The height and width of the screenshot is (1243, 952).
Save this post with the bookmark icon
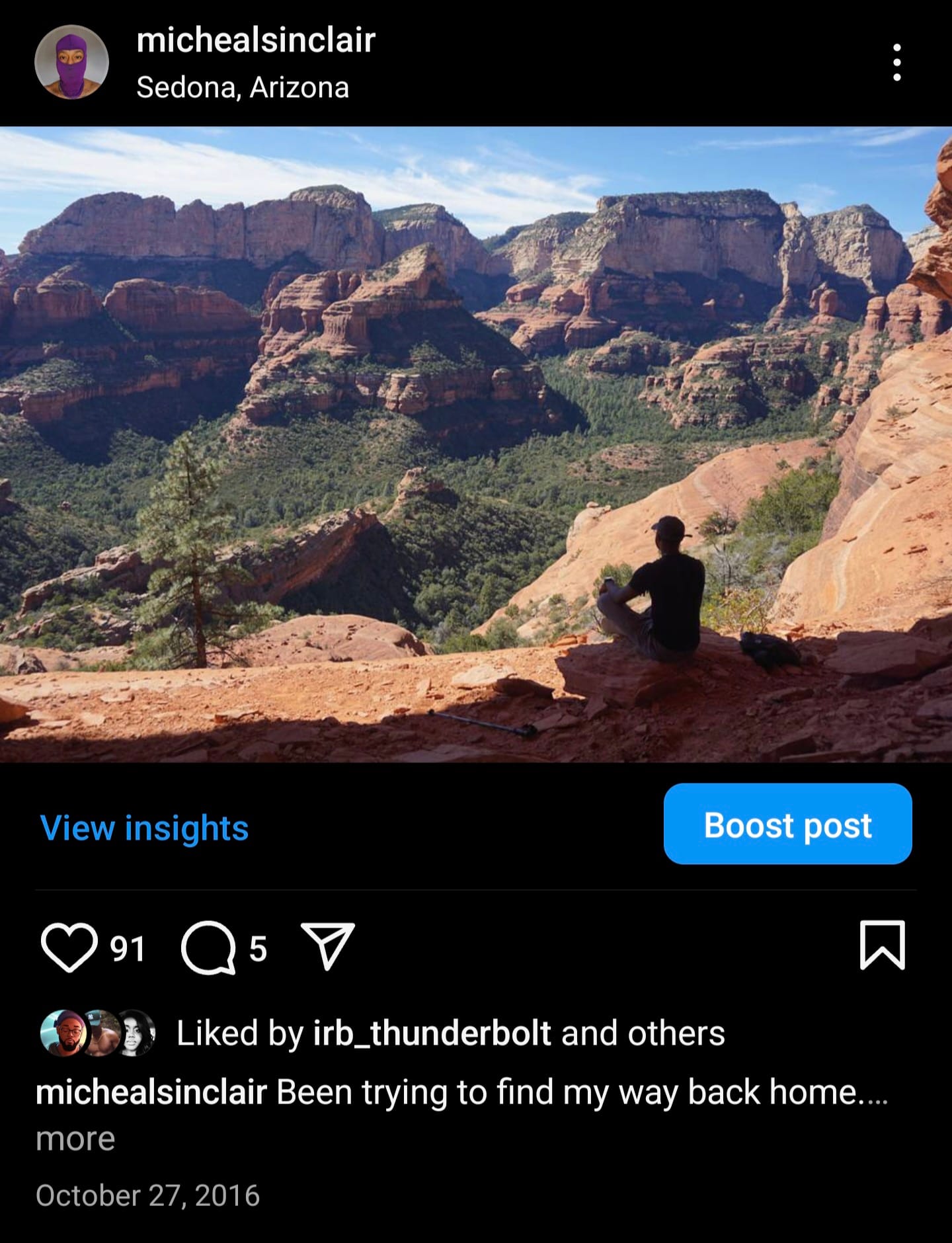(x=882, y=945)
